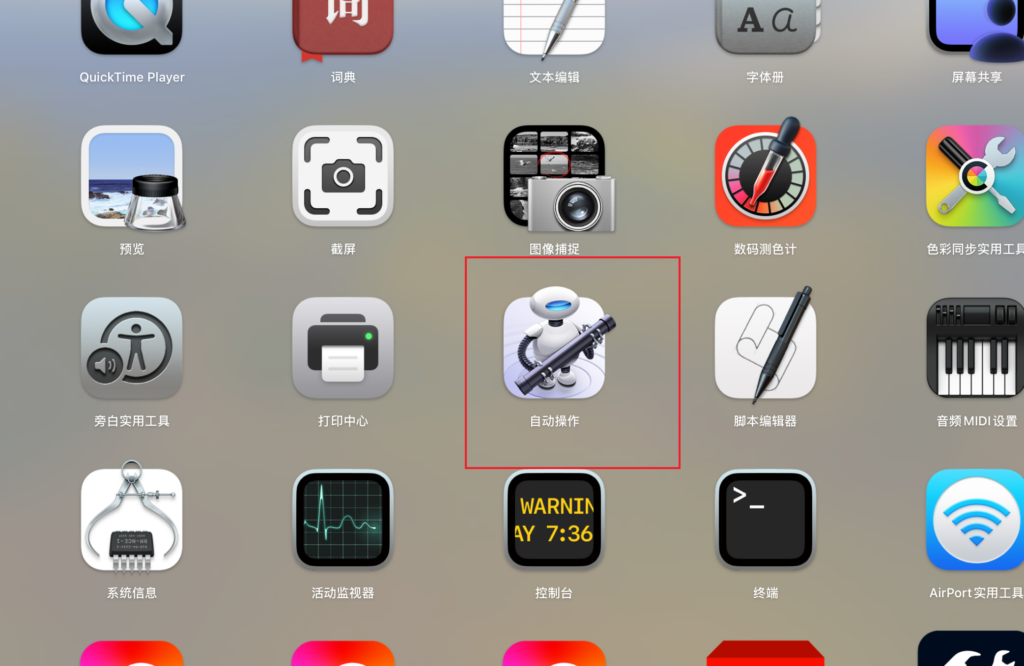Open 控制台 console app
This screenshot has height=666, width=1024.
pos(554,520)
